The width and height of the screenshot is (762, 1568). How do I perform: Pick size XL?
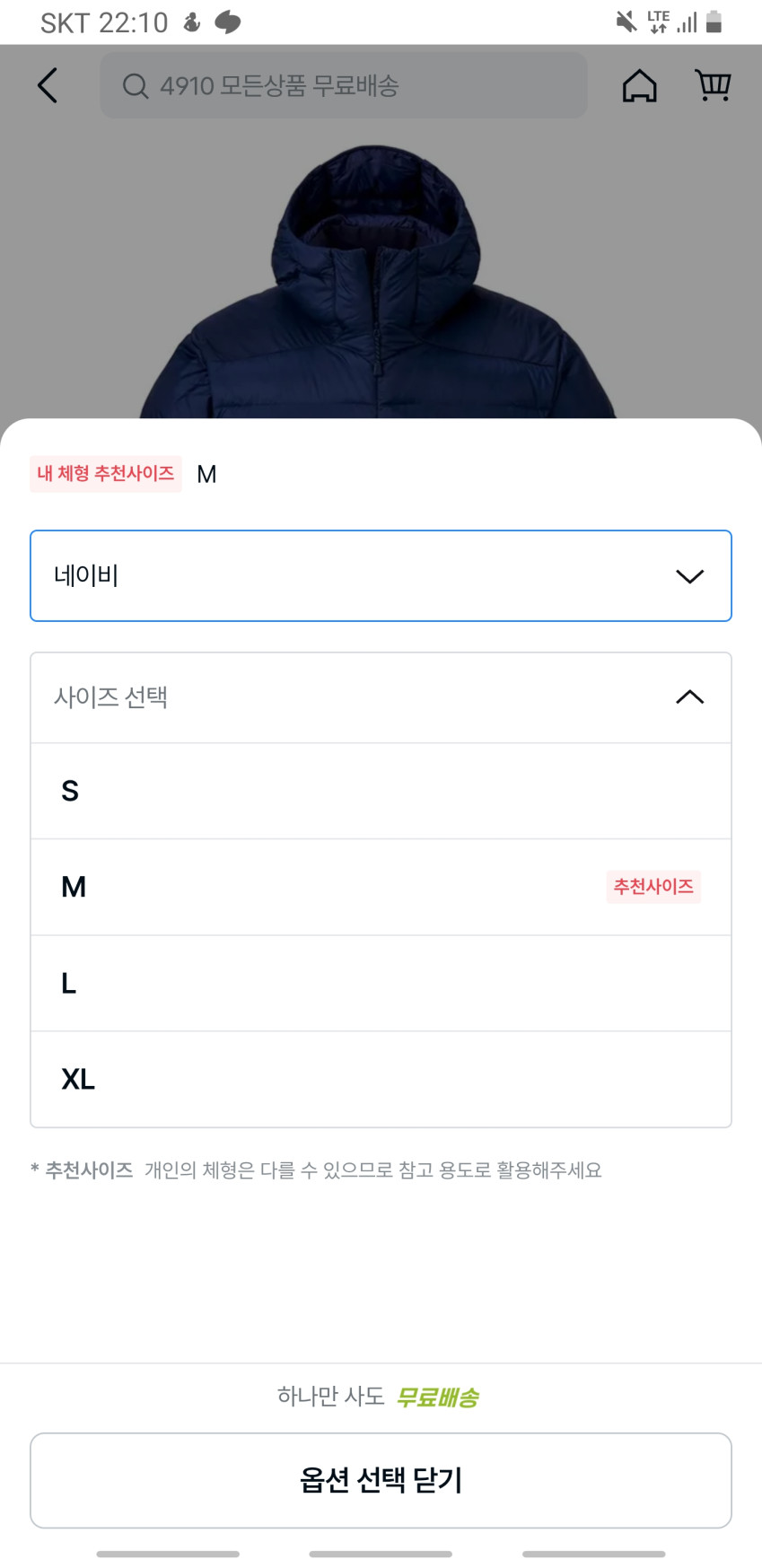tap(381, 1079)
